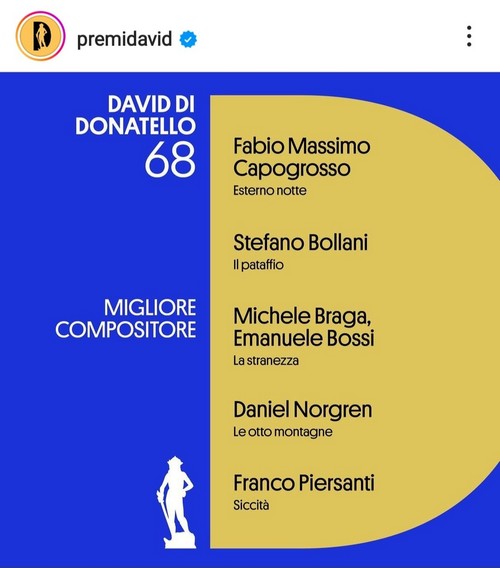Open the premidavid profile picture
The height and width of the screenshot is (568, 500).
pos(40,36)
